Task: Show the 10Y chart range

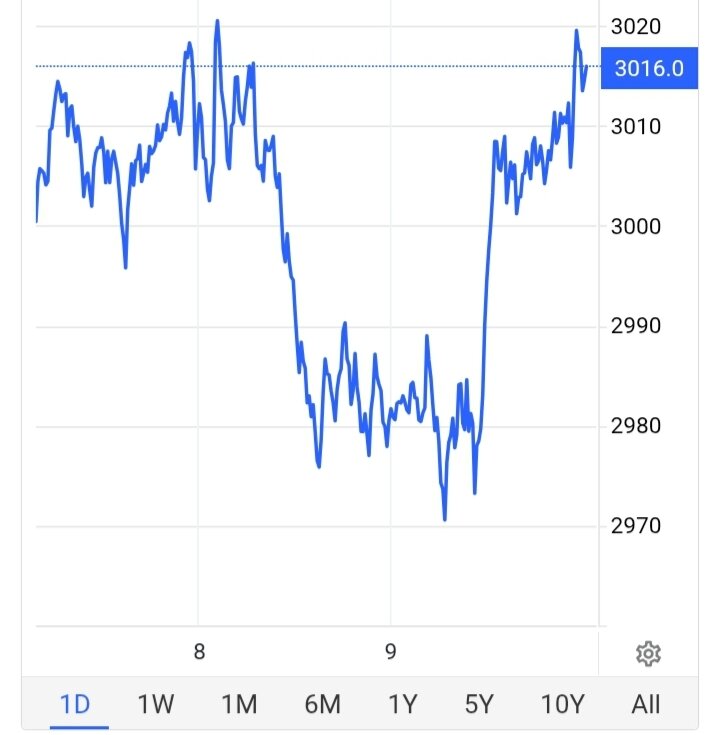Action: [x=562, y=704]
